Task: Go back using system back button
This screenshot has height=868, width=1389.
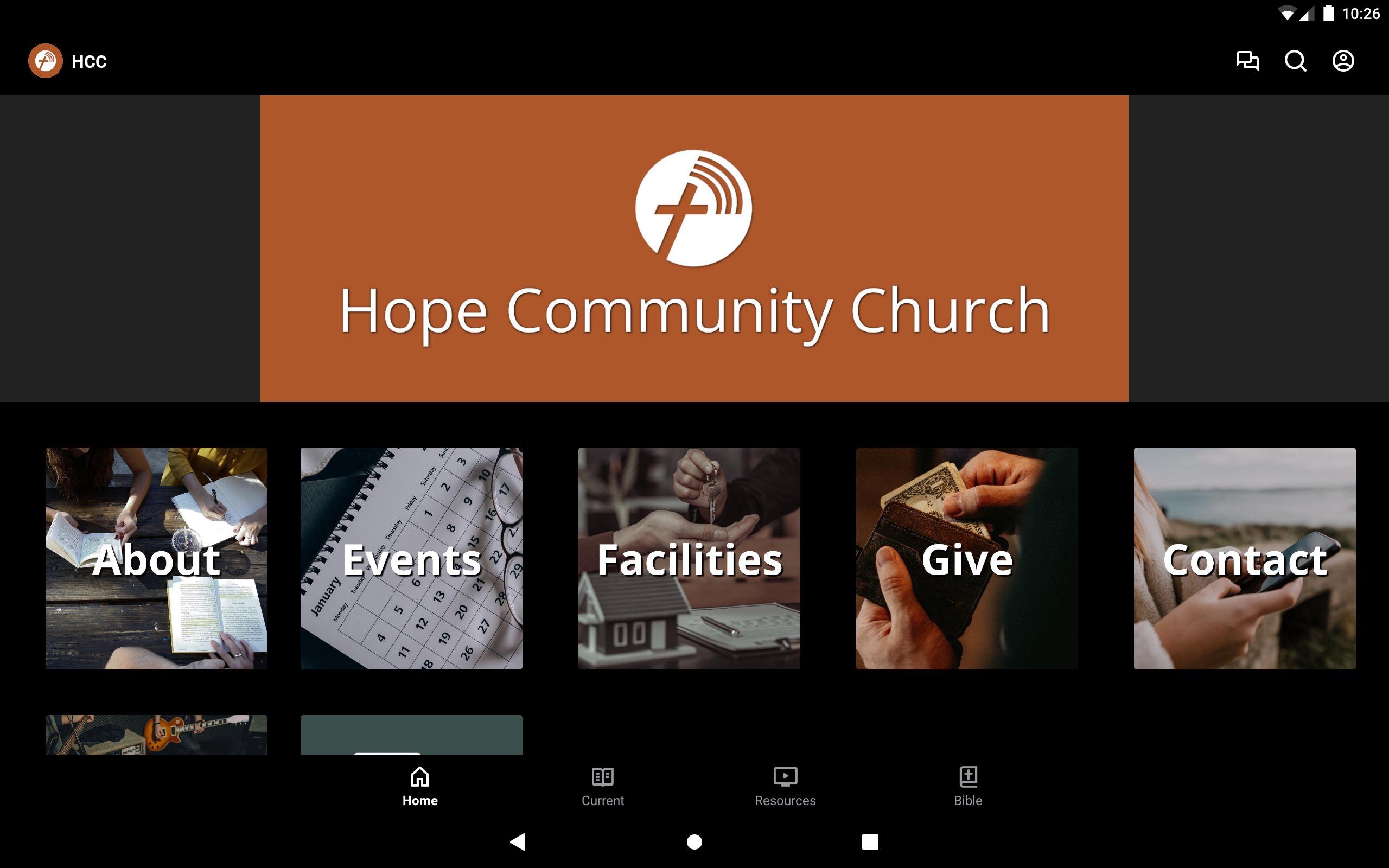Action: point(518,841)
